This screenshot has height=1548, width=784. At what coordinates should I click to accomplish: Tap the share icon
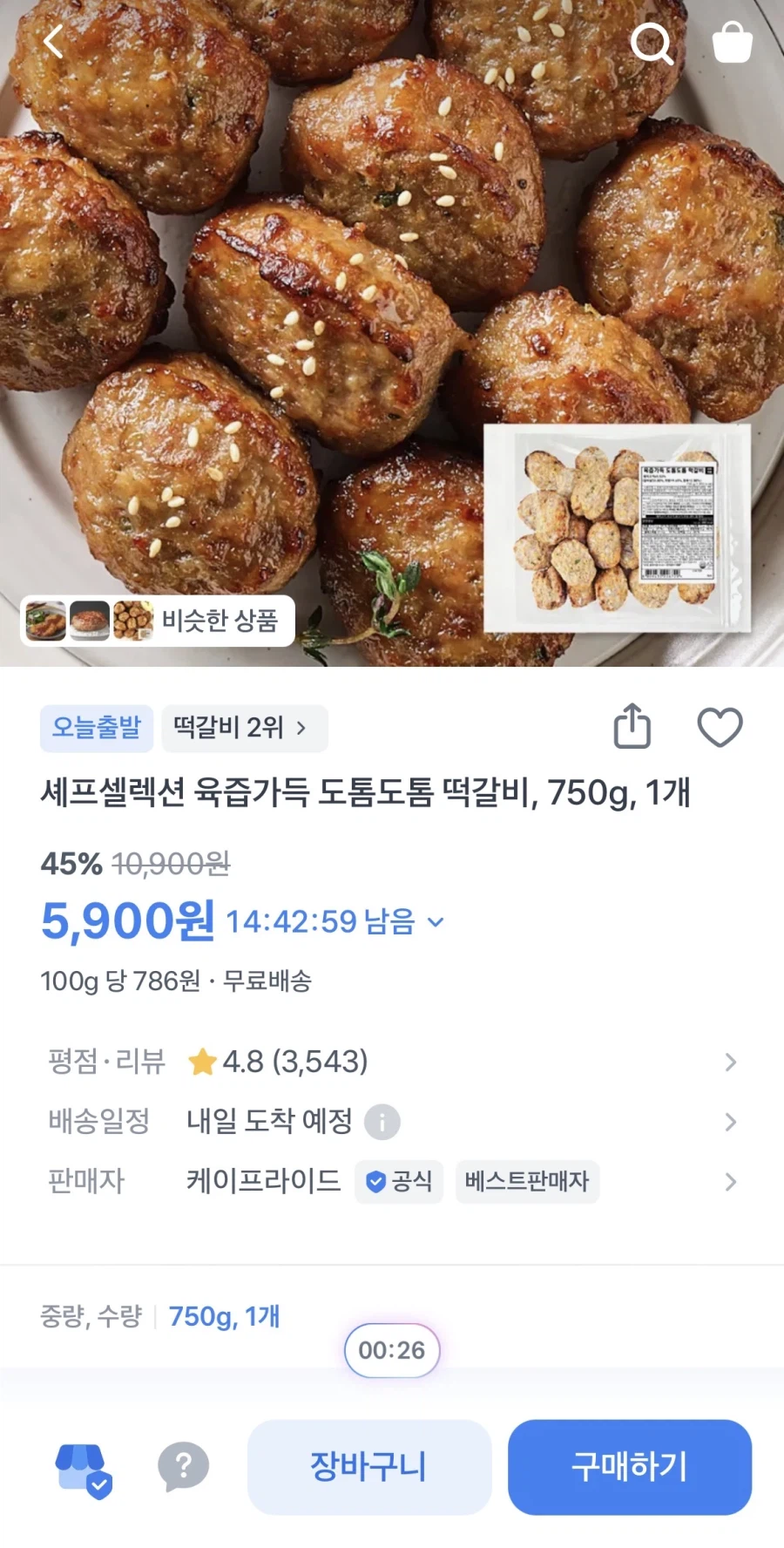[x=633, y=726]
